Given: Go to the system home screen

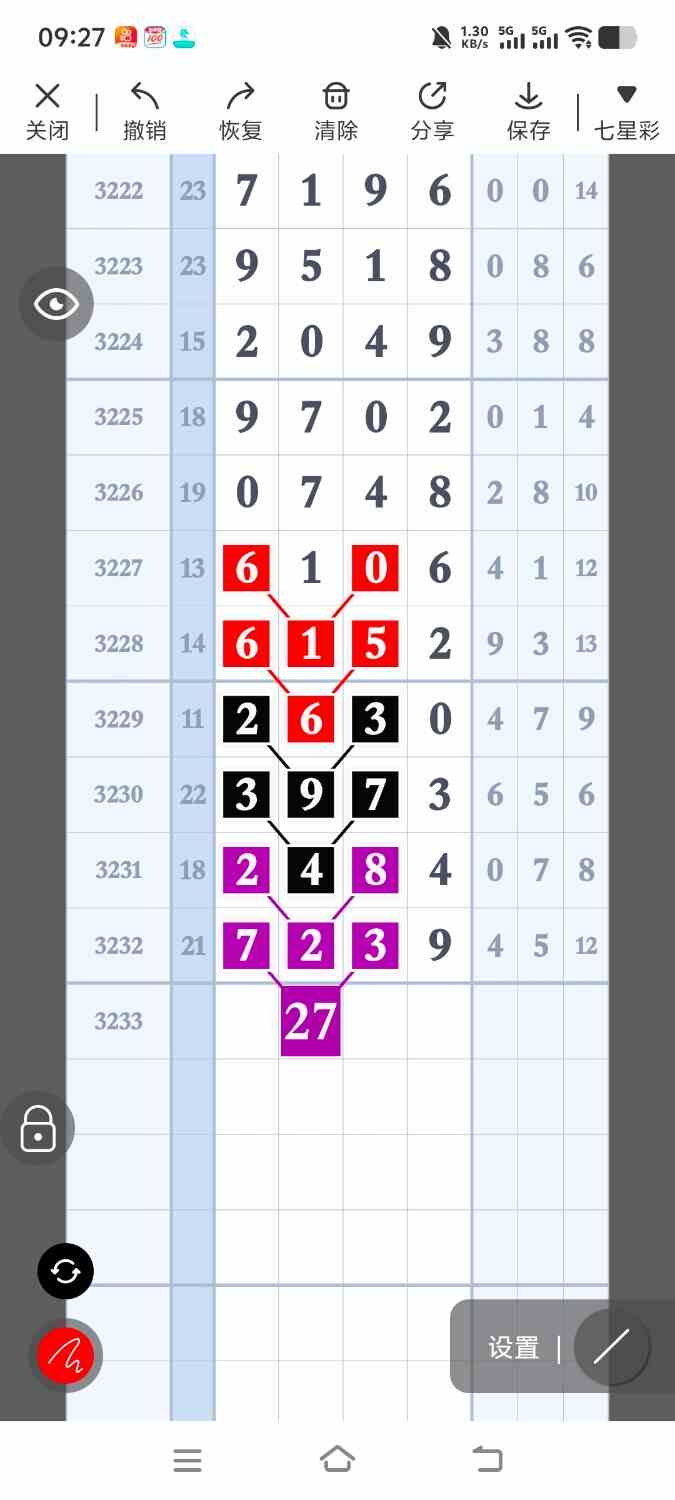Looking at the screenshot, I should [x=337, y=1460].
